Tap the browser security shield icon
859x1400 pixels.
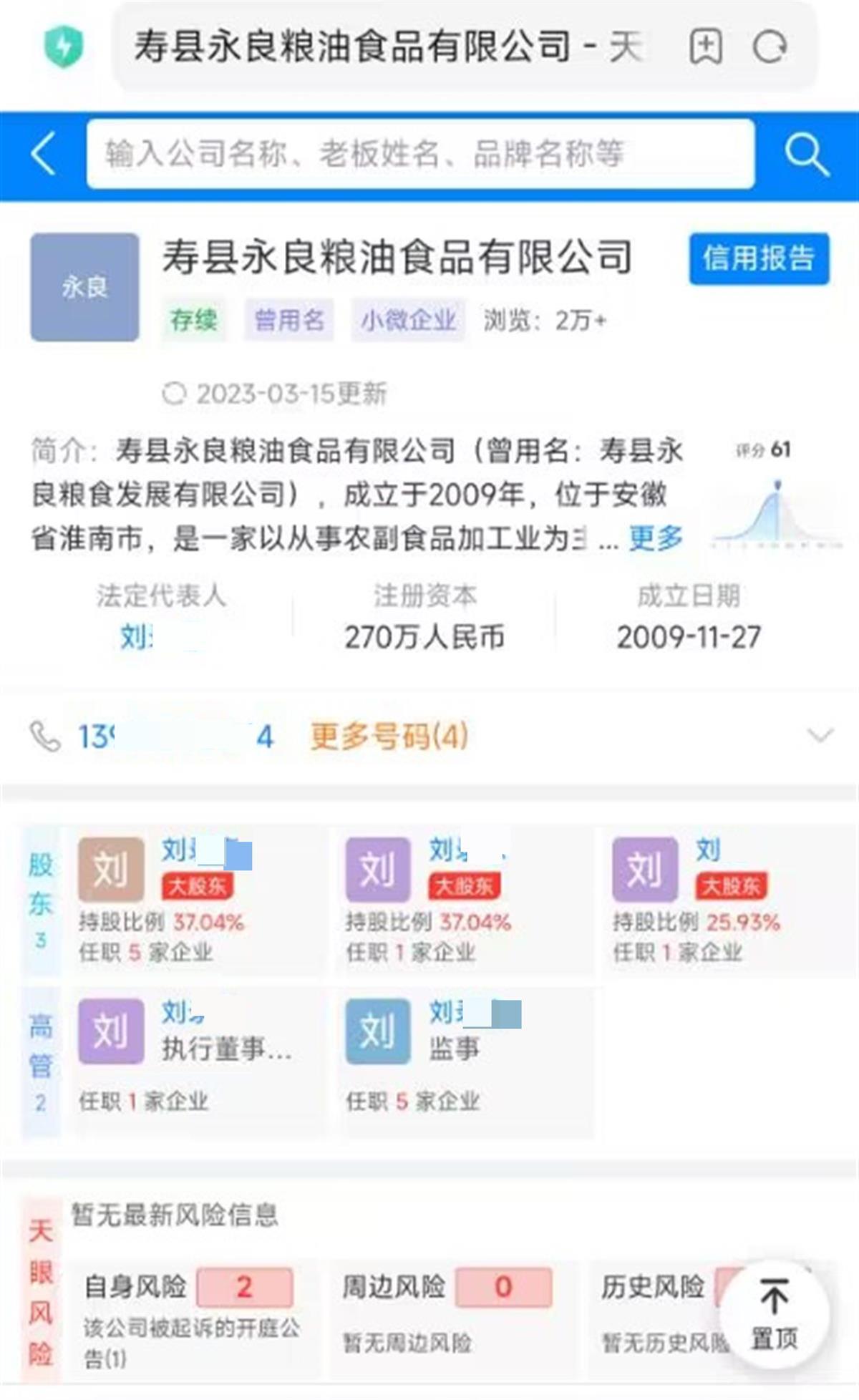(x=64, y=47)
